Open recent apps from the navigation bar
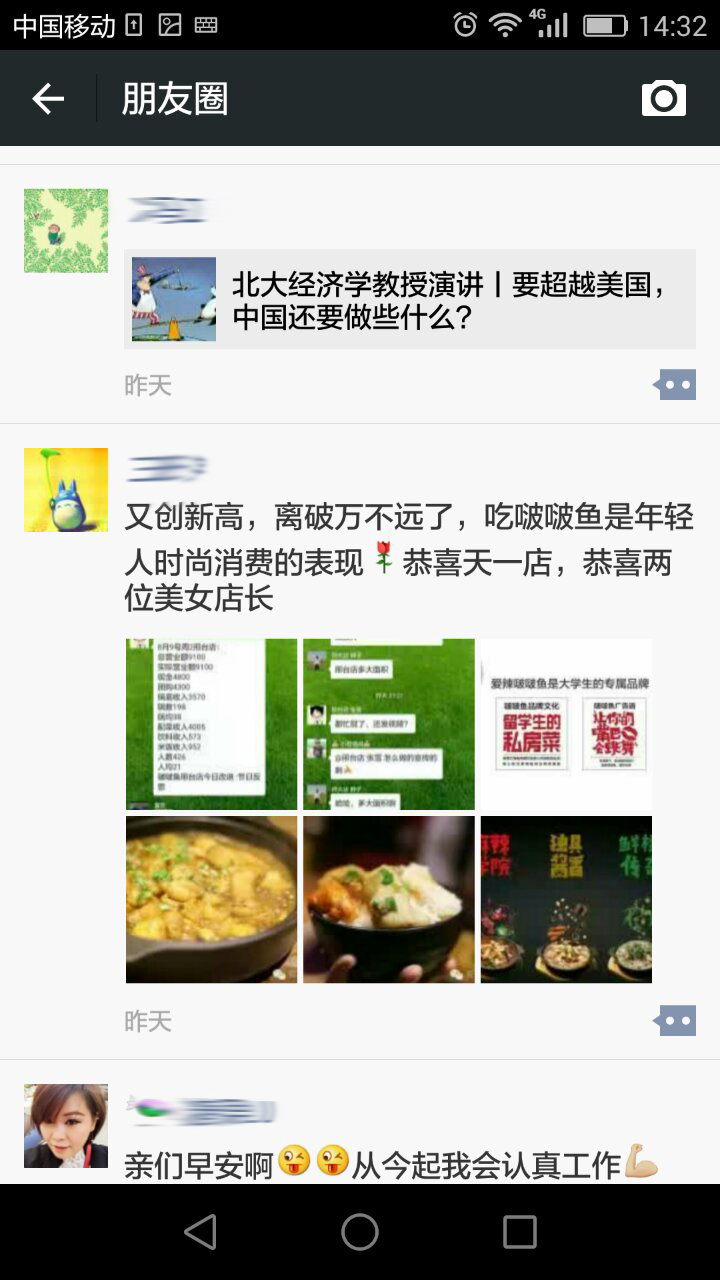 pos(519,1232)
